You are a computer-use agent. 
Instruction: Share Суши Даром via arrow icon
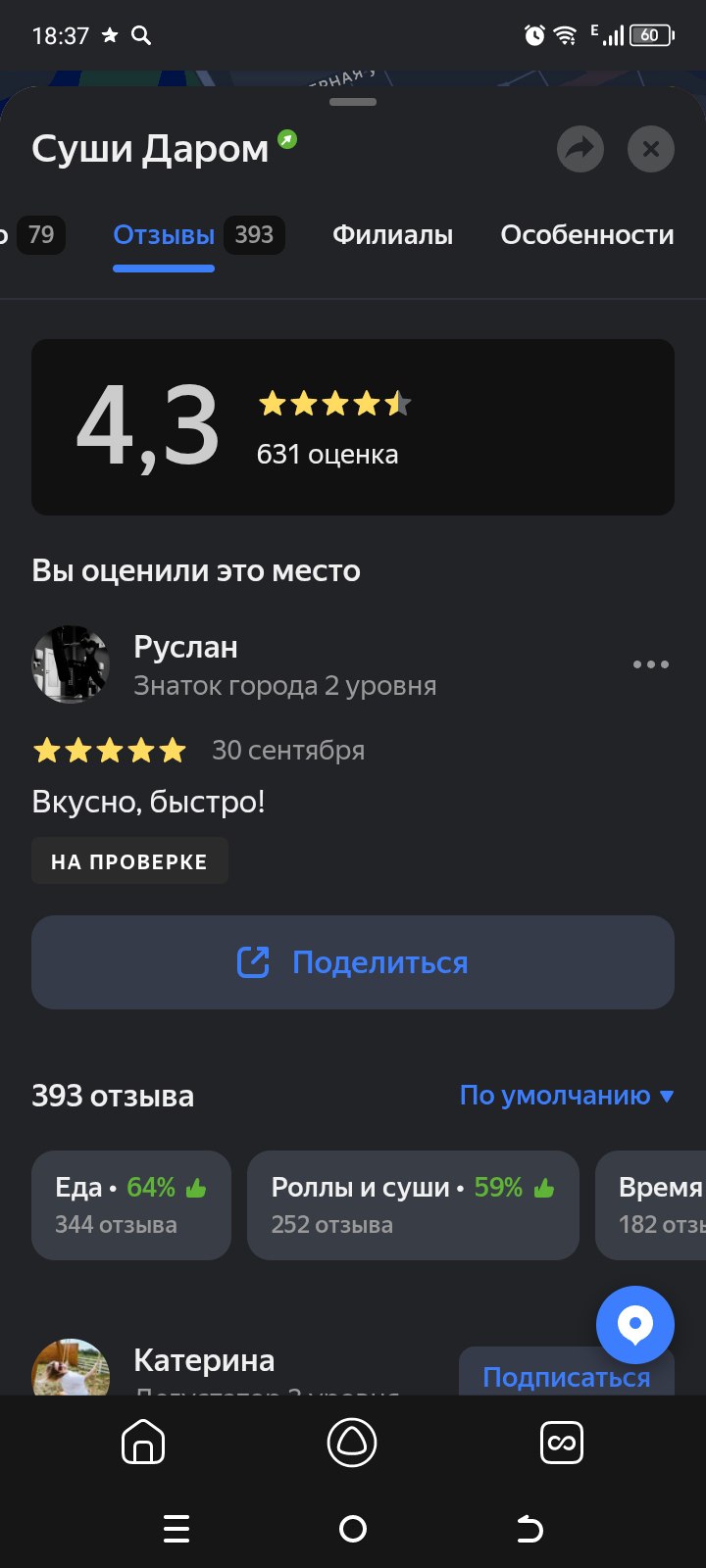(580, 150)
